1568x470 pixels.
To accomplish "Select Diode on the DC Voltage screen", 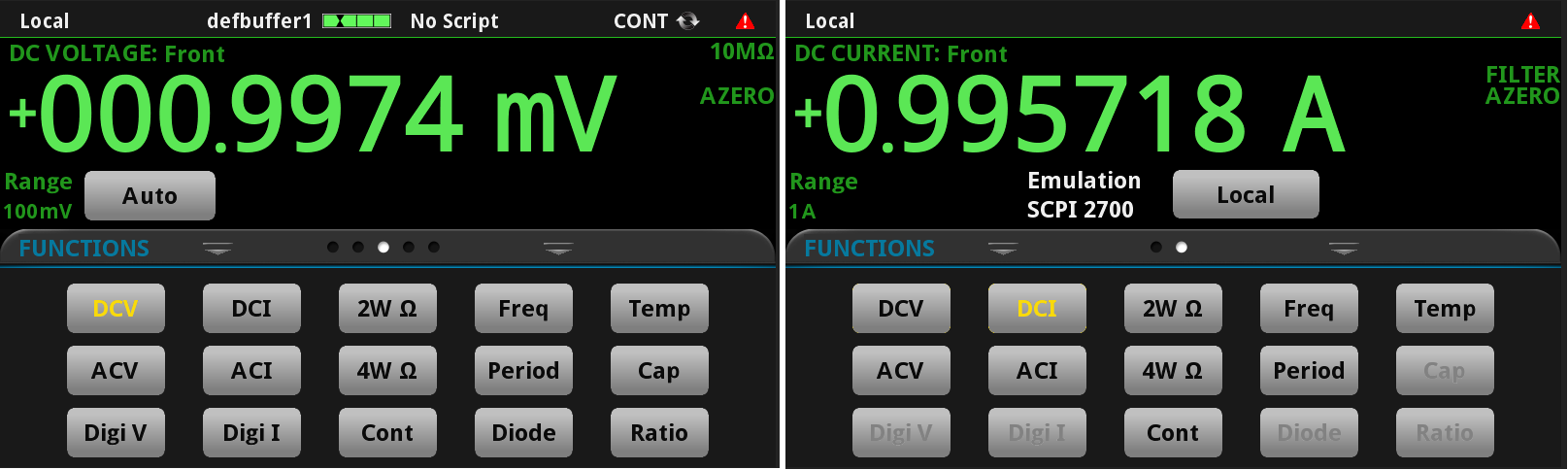I will (523, 433).
